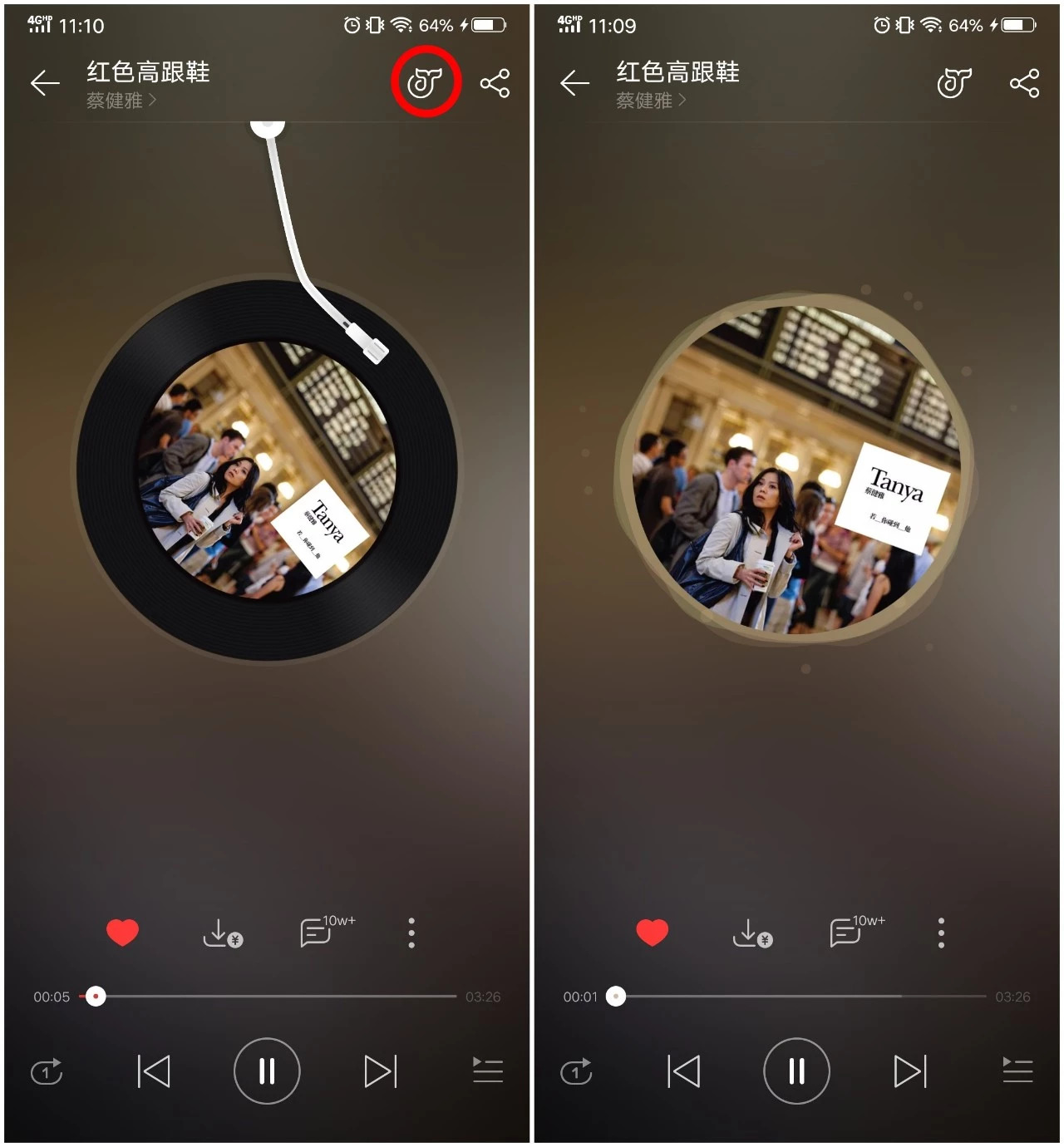
Task: Select the single-song repeat icon
Action: (47, 1071)
